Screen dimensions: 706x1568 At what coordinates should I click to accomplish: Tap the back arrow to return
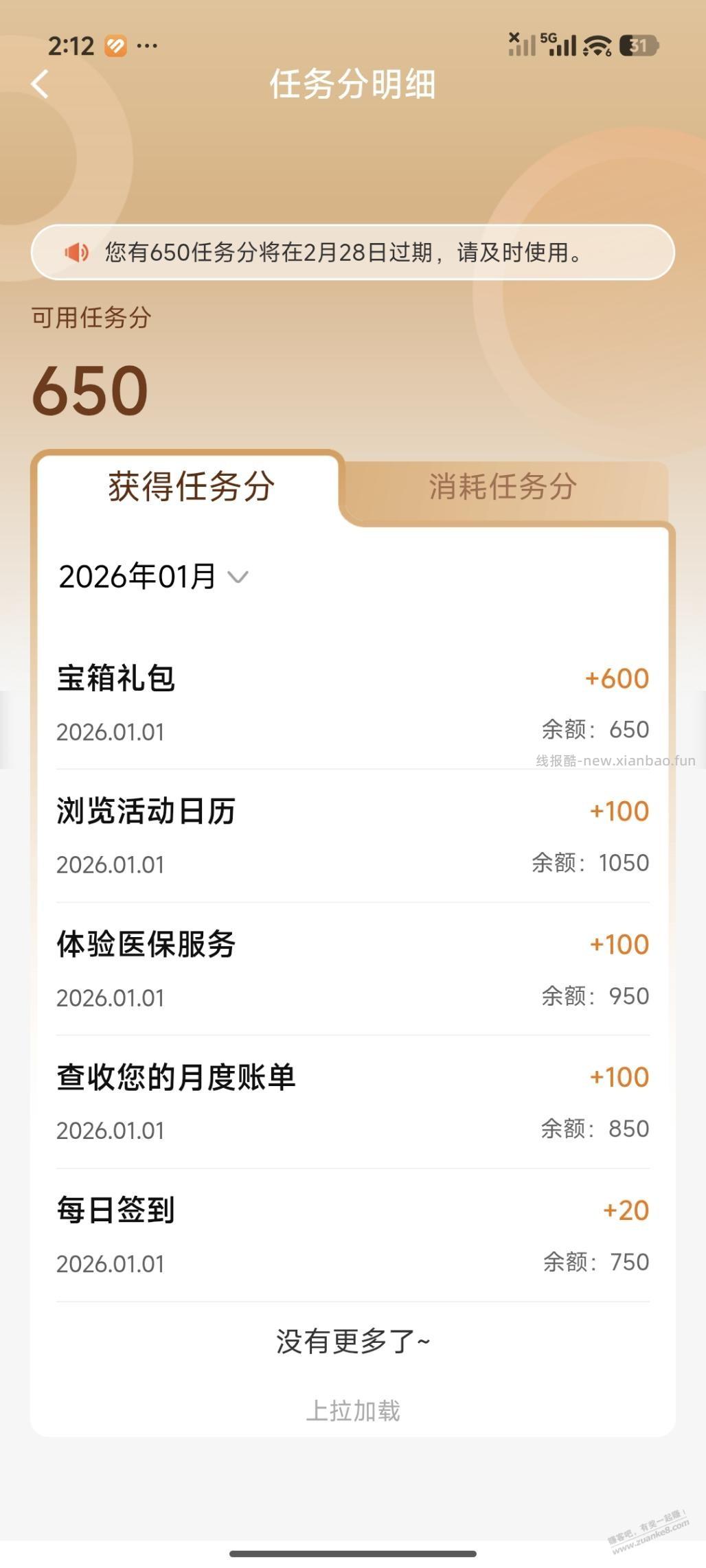click(x=41, y=84)
